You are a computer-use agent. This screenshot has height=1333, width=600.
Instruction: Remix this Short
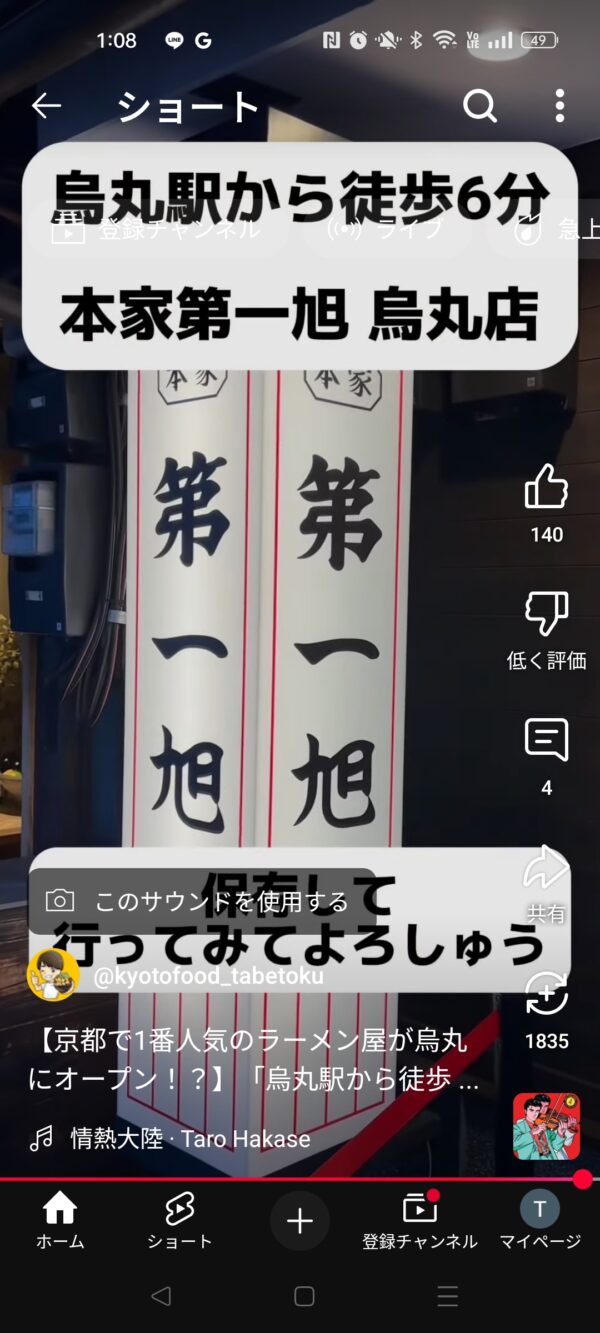pos(546,1010)
